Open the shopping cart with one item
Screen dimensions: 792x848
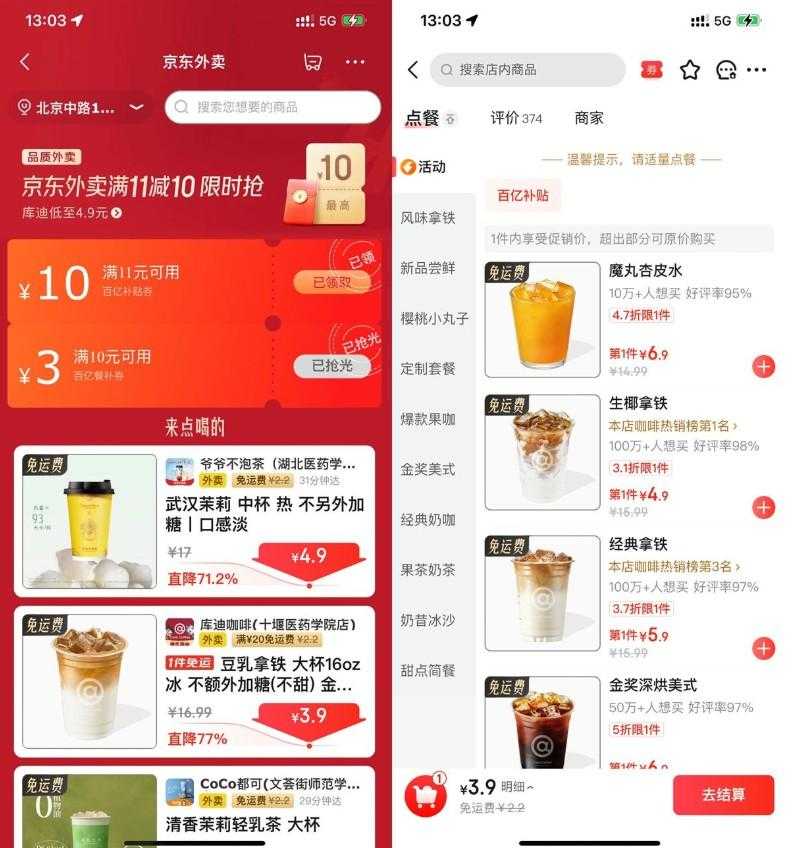click(425, 795)
